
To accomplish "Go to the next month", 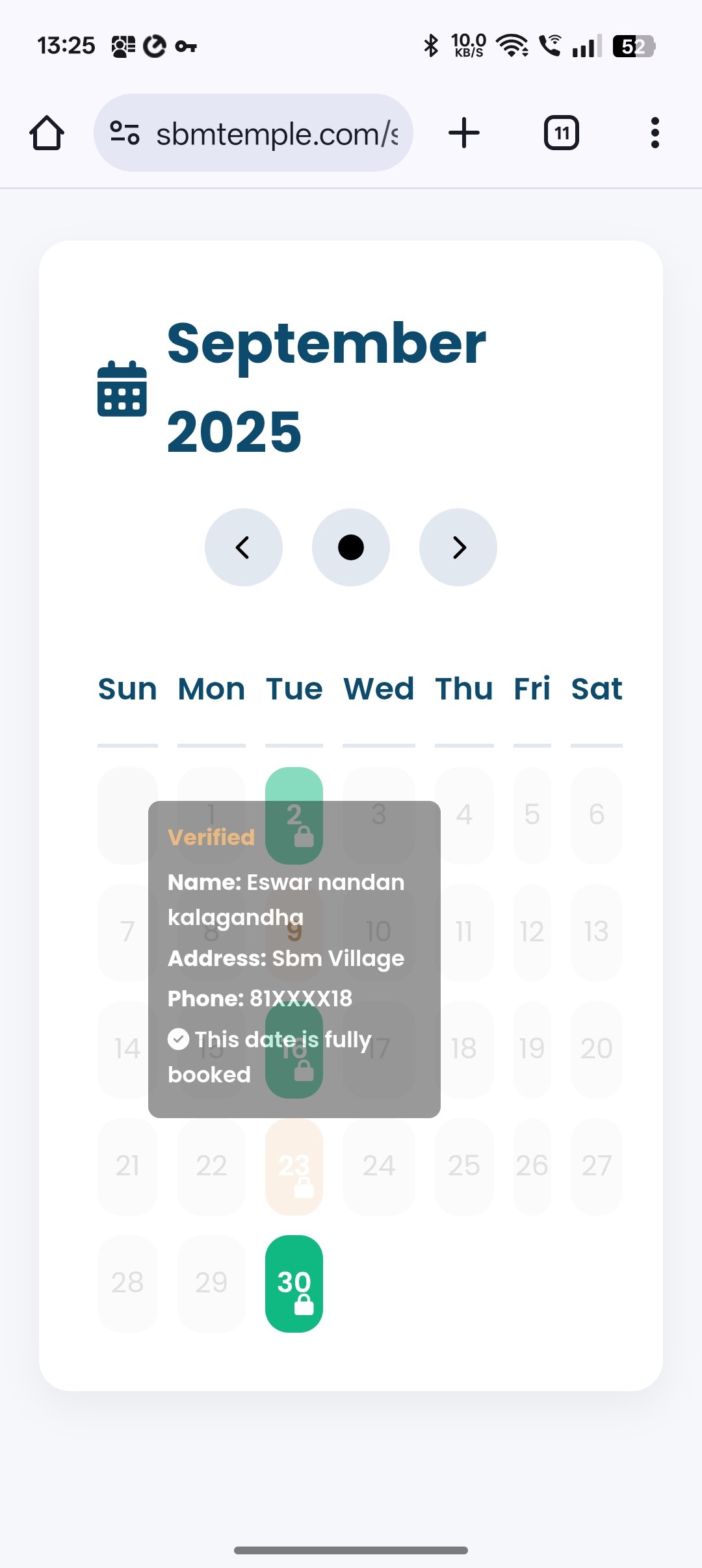I will (x=458, y=547).
